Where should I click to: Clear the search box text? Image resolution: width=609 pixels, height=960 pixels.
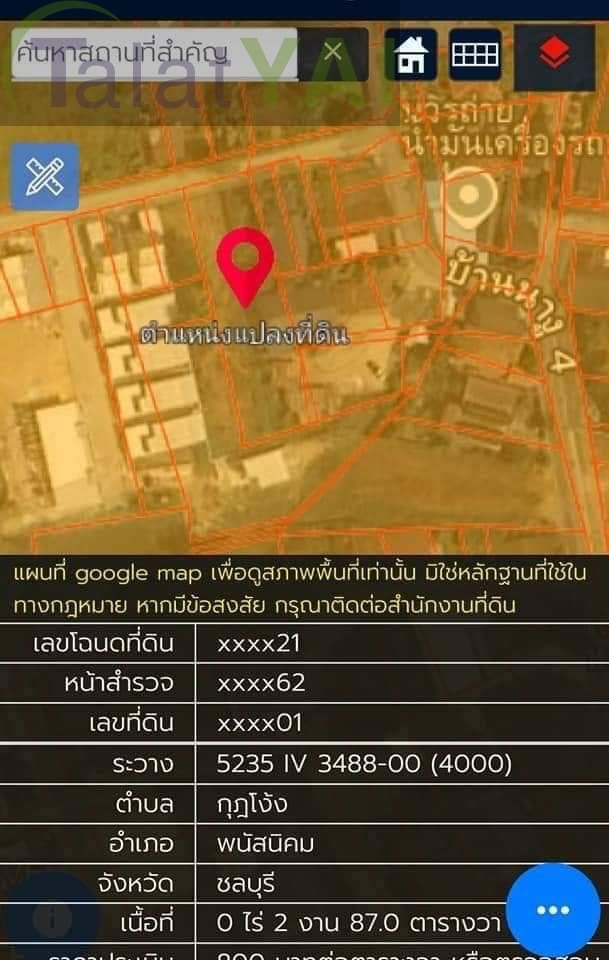[x=334, y=53]
